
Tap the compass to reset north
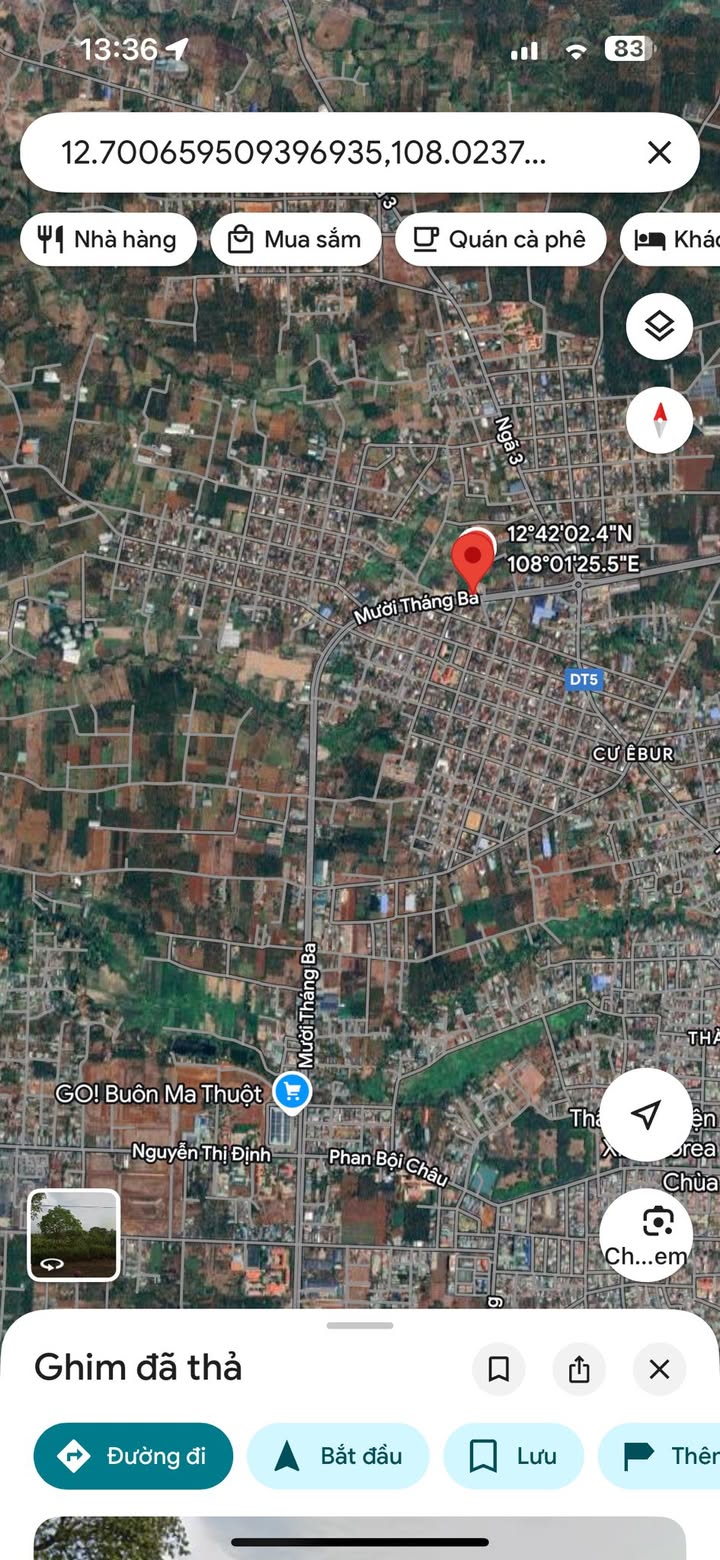[659, 420]
